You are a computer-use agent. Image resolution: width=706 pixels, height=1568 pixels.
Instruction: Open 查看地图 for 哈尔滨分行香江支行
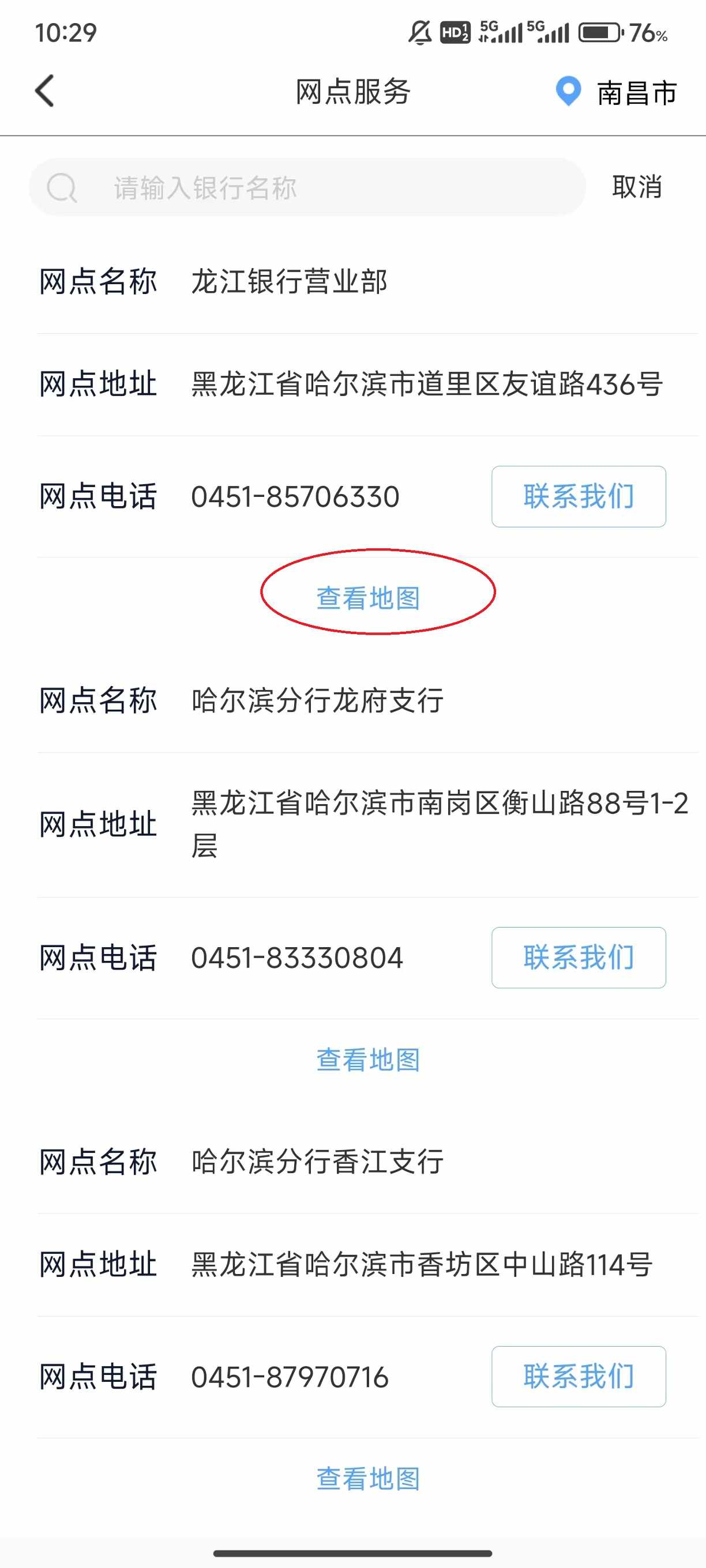coord(369,1478)
